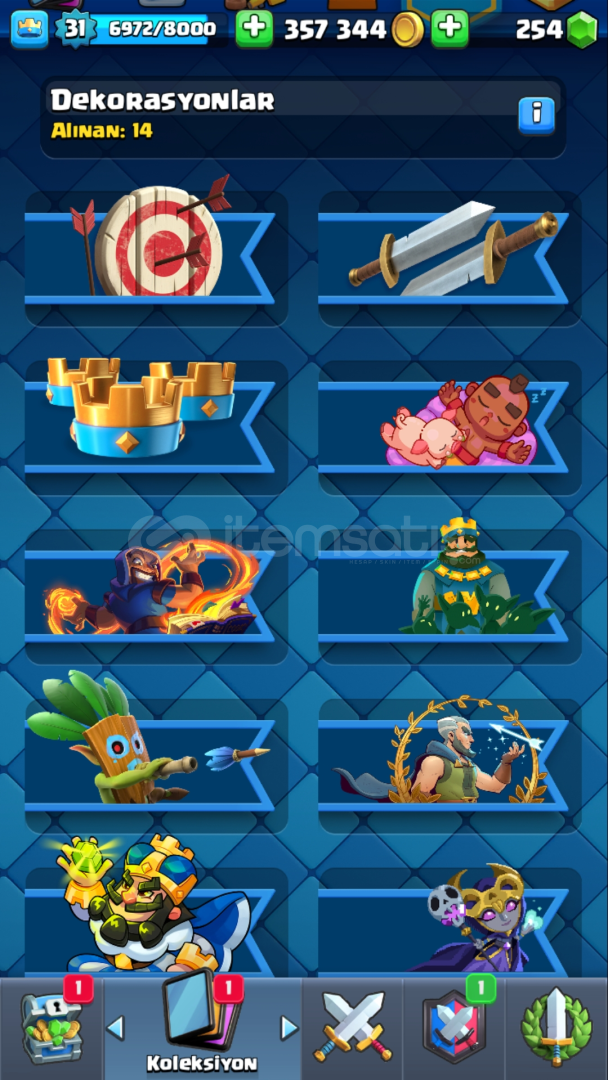Choose the goblin king decoration
This screenshot has width=608, height=1080.
[450, 596]
